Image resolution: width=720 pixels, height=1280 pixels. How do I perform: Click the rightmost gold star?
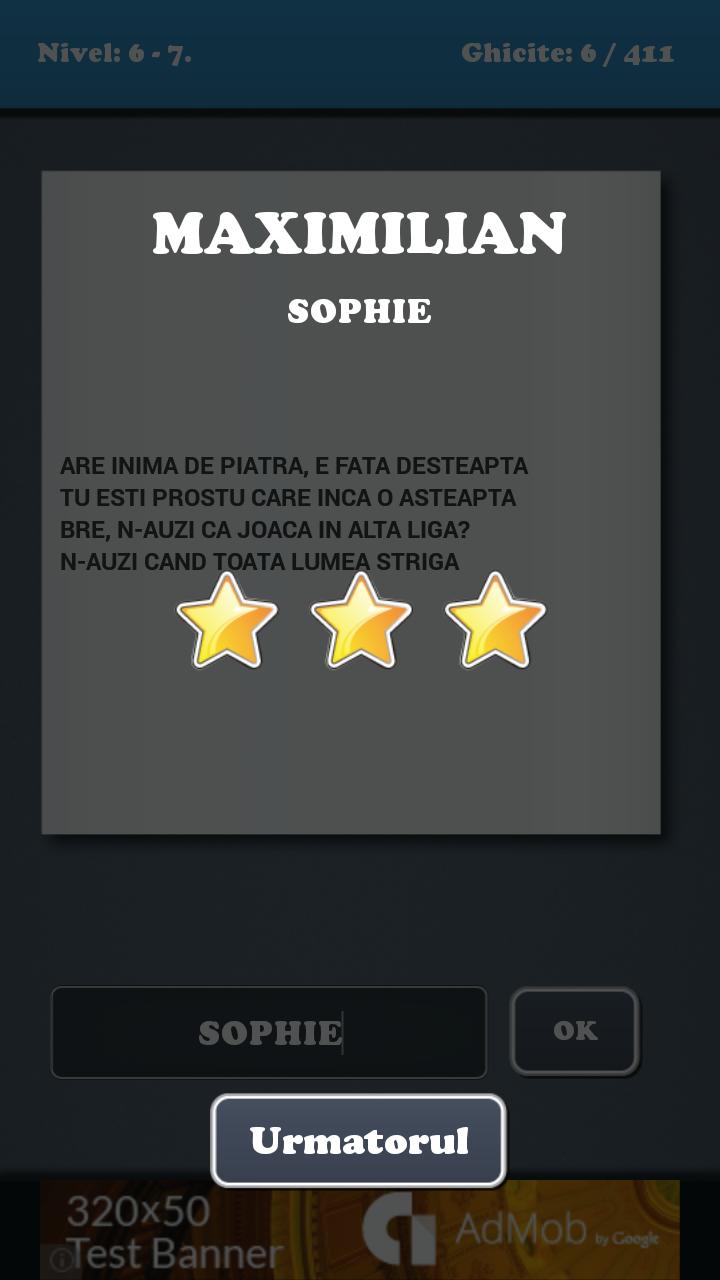pos(490,620)
